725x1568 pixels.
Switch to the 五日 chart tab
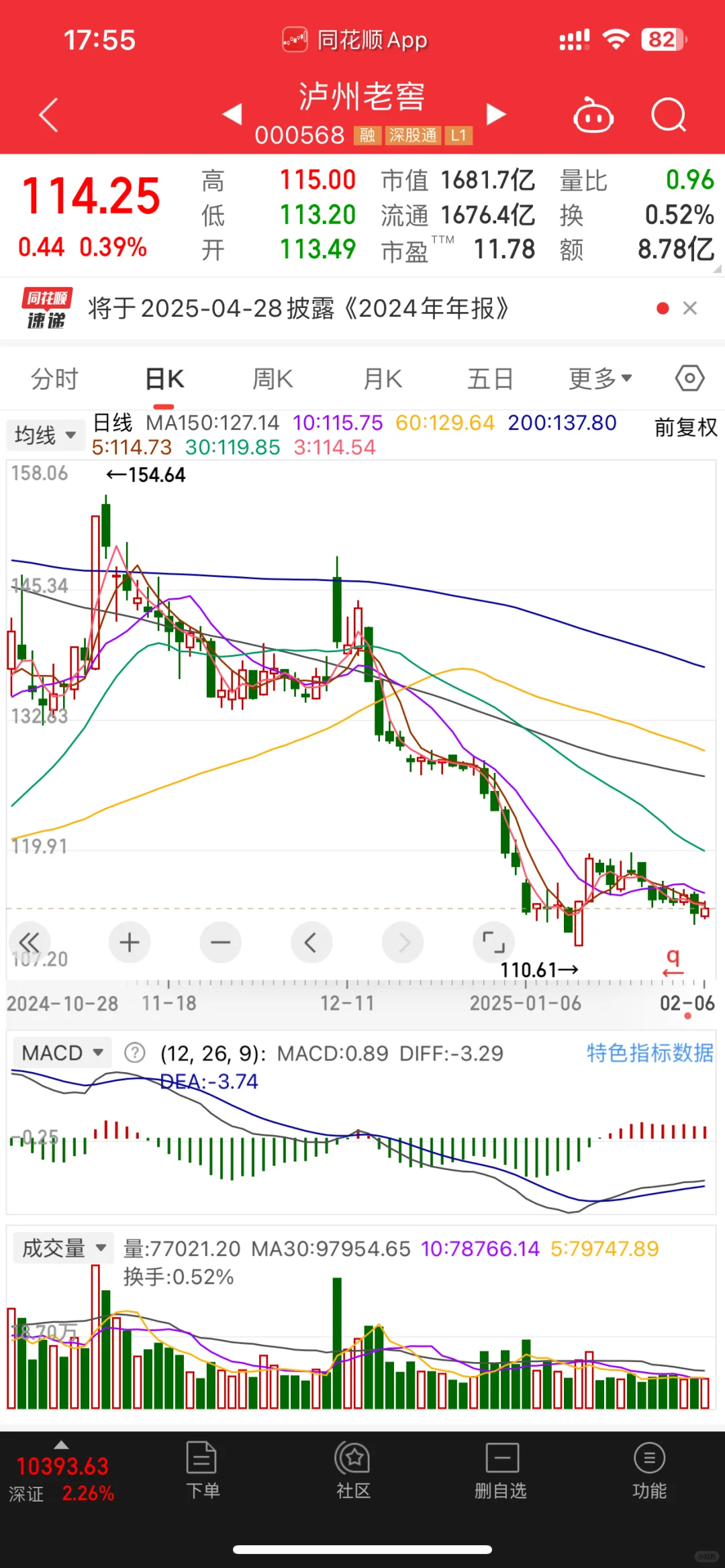491,379
